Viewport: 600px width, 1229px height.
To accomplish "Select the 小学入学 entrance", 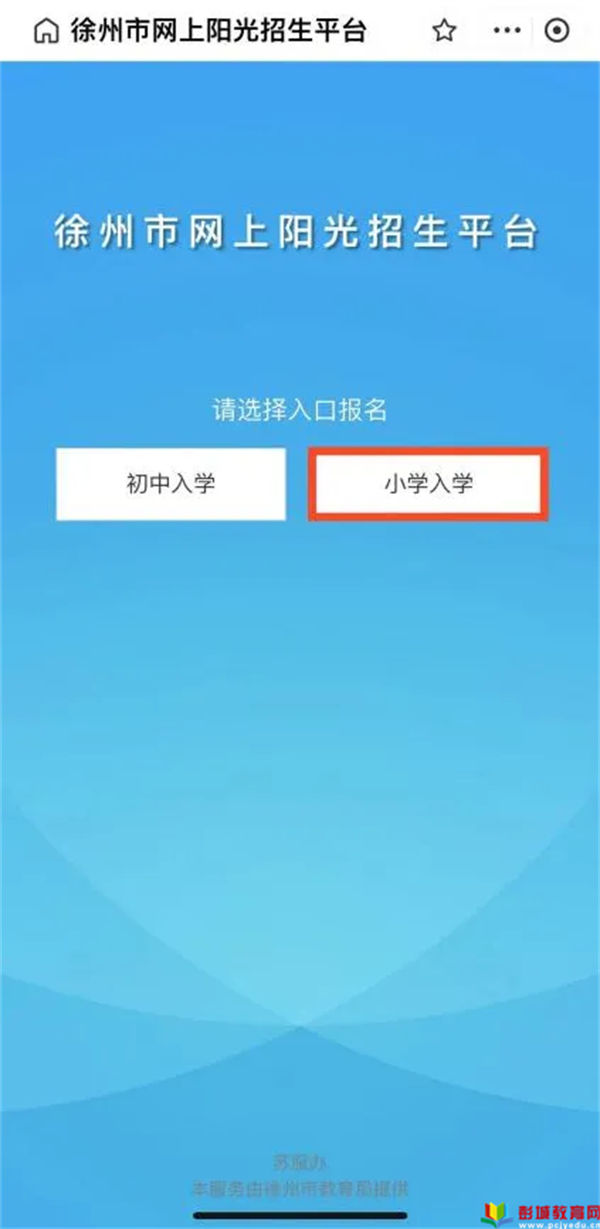I will point(428,484).
